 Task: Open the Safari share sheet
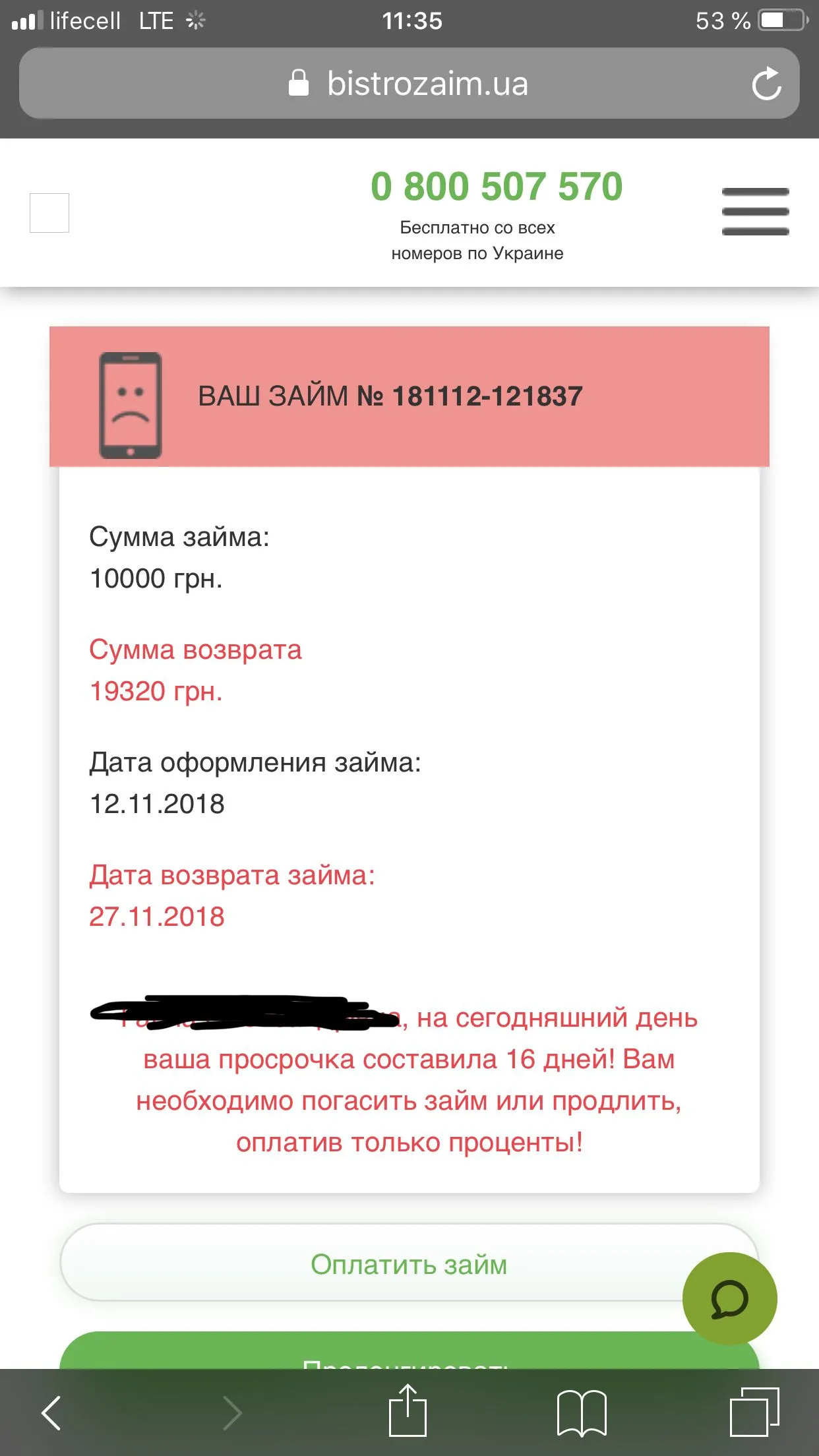pos(408,1411)
